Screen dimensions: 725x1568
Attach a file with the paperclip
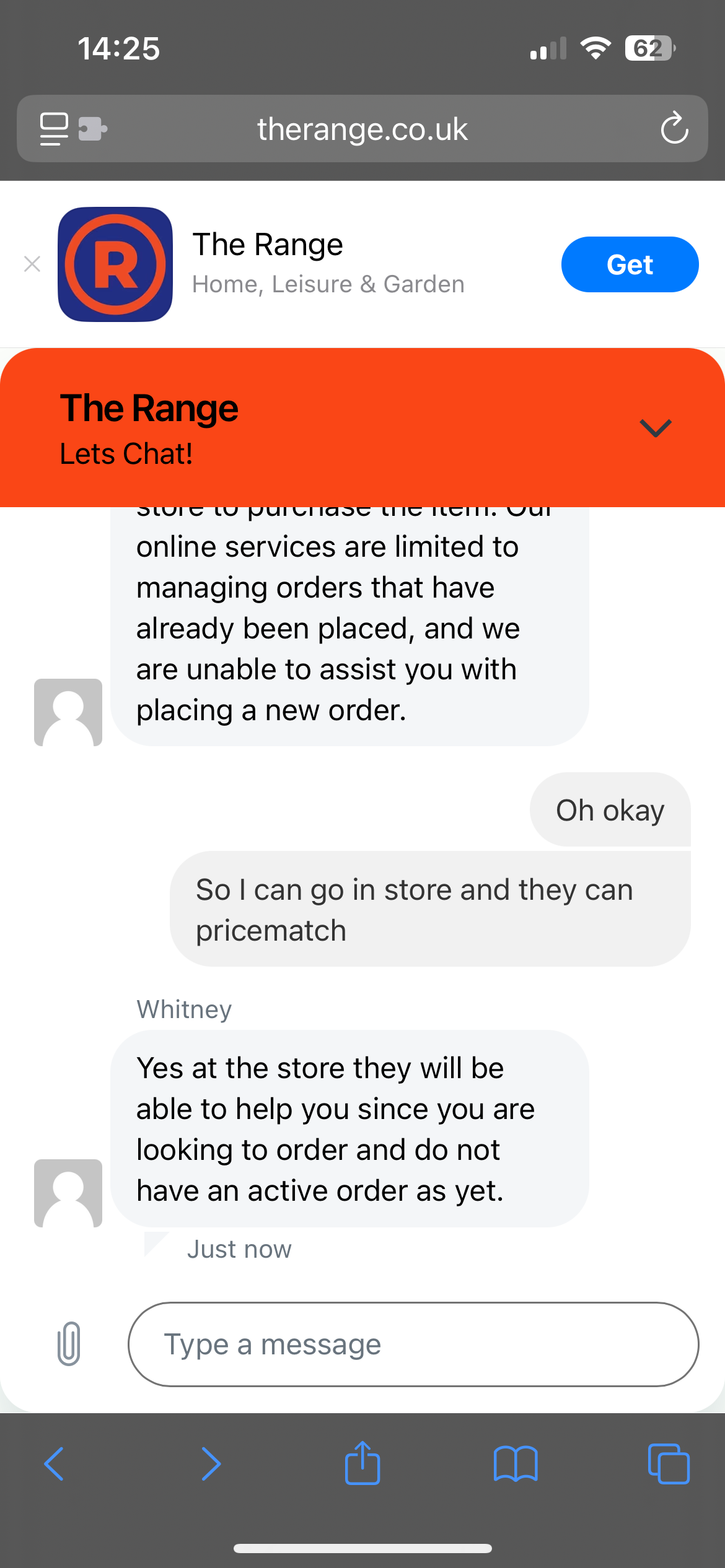69,1343
